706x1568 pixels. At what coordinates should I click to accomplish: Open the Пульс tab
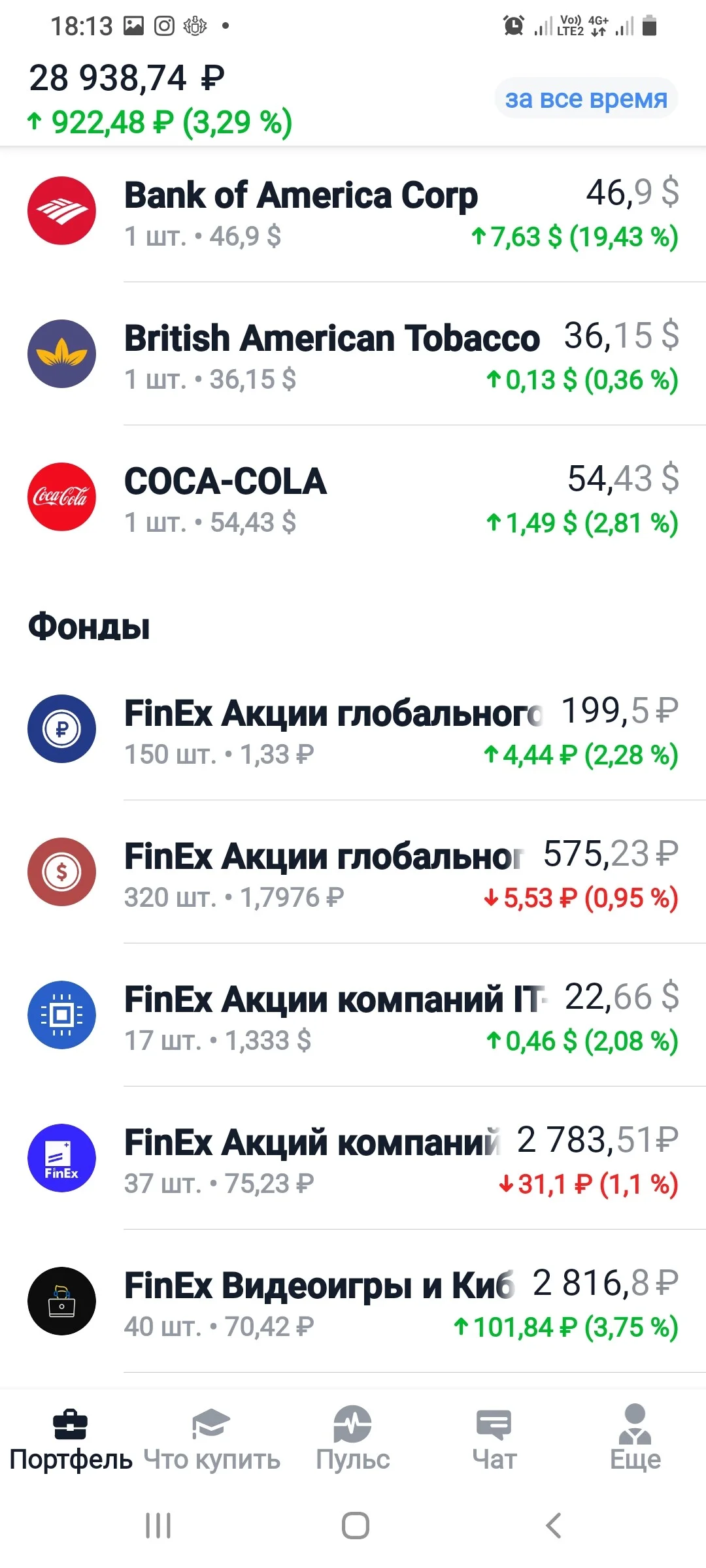353,1440
